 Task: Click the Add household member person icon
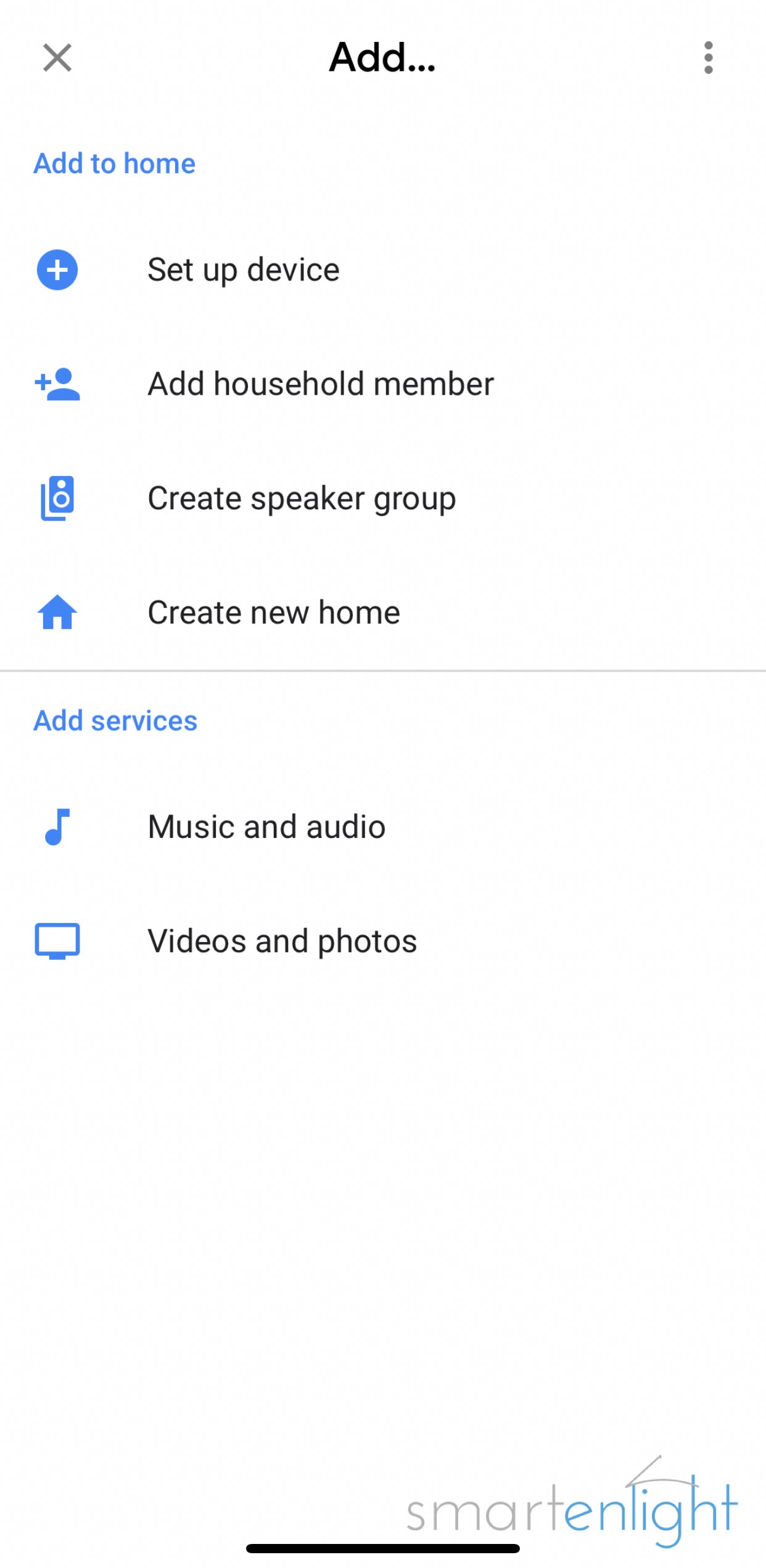(x=57, y=384)
